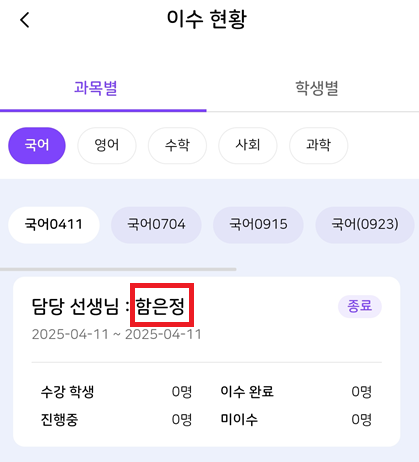Tap the 사회 subject chip
Image resolution: width=419 pixels, height=462 pixels.
coord(248,145)
